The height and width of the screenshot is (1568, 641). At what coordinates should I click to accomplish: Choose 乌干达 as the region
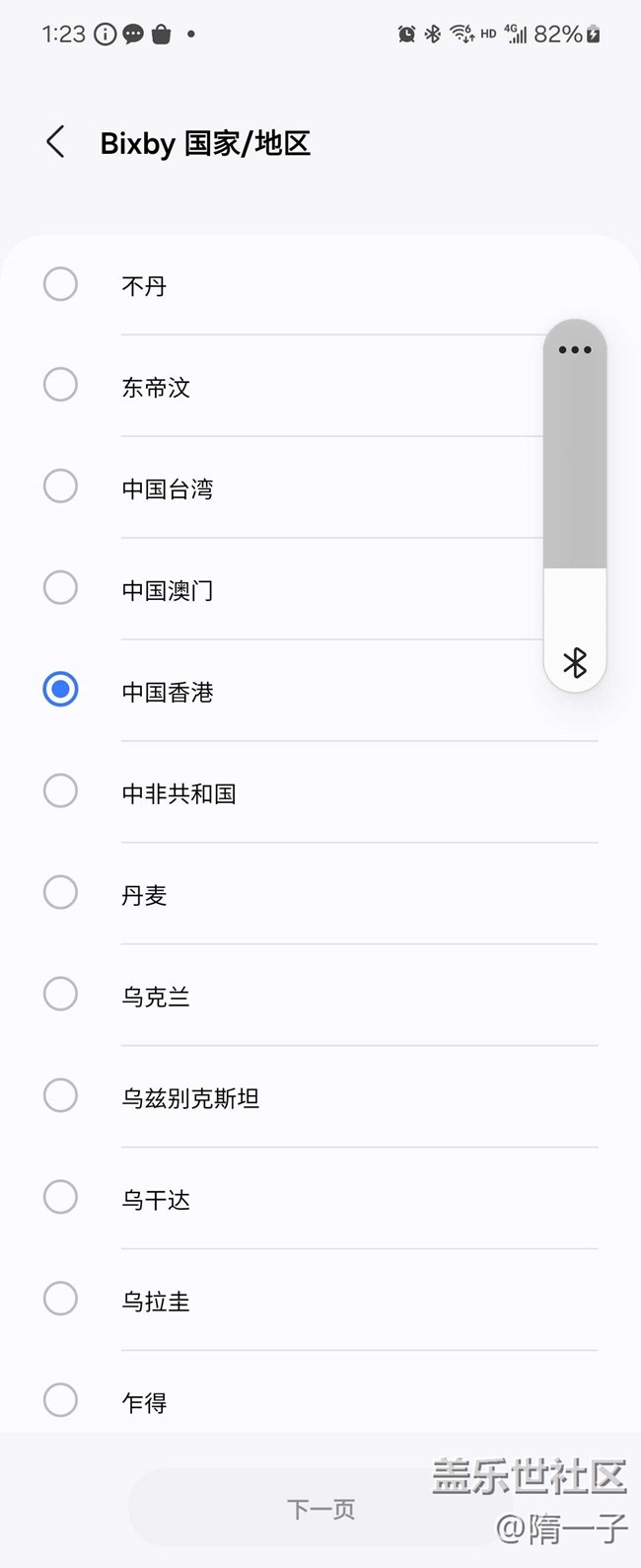61,1197
